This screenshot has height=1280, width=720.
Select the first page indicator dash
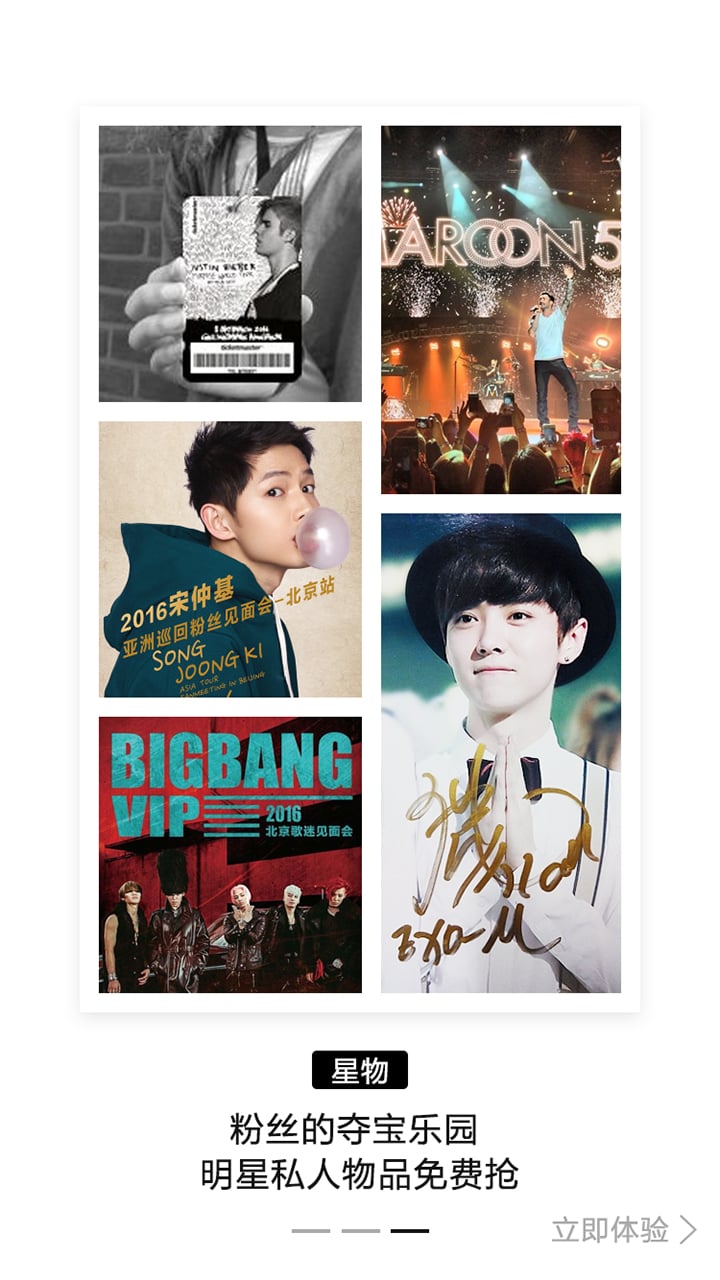pyautogui.click(x=311, y=1231)
